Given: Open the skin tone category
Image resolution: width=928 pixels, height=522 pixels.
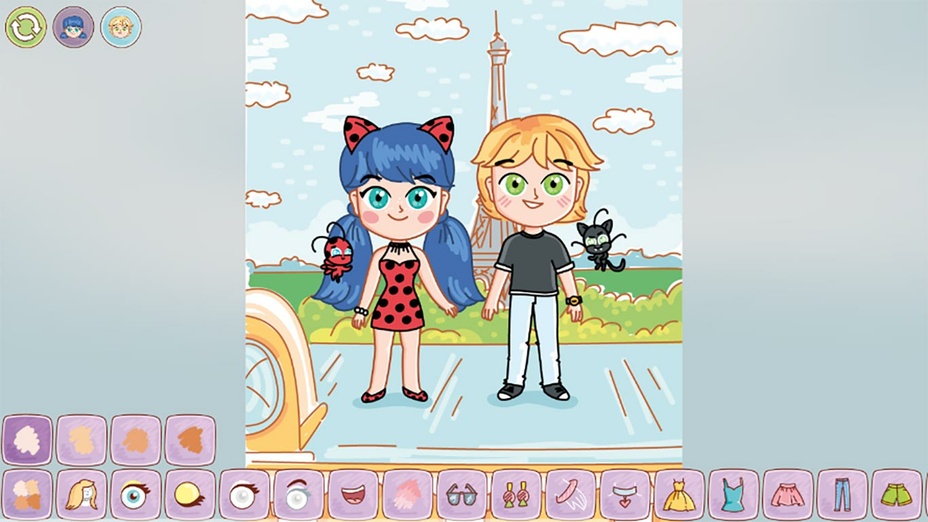Looking at the screenshot, I should (x=27, y=495).
